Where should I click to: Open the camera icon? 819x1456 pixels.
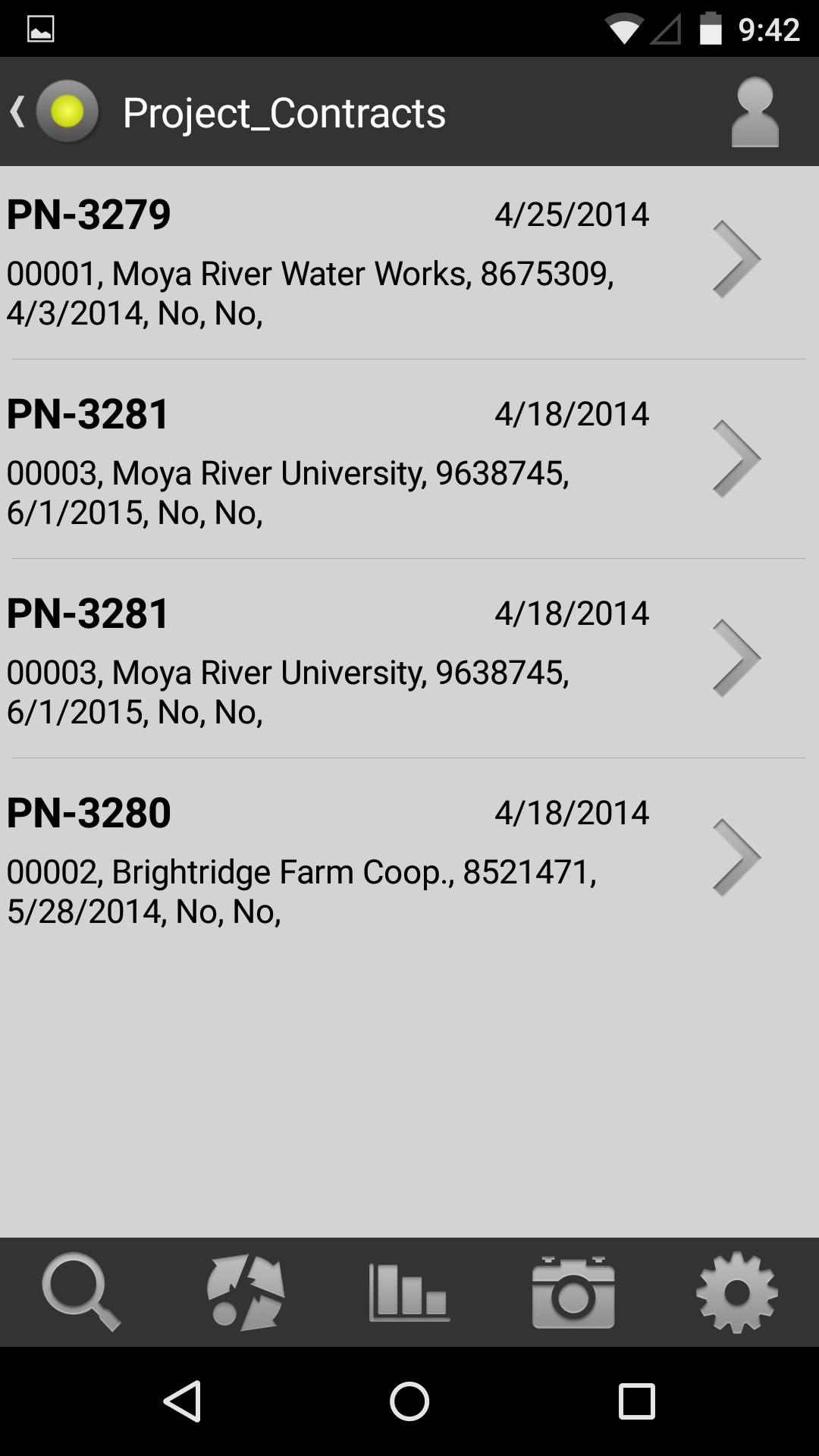click(x=573, y=1291)
